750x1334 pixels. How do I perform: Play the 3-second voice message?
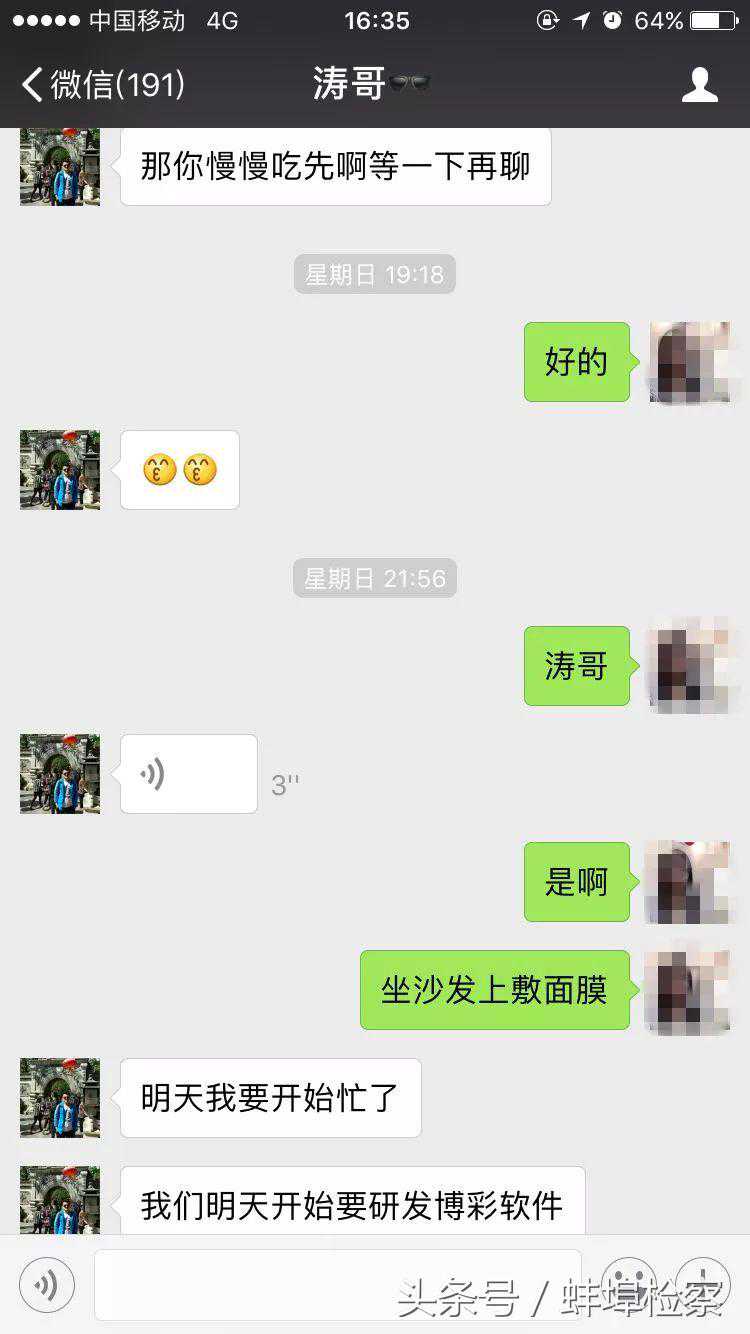(x=189, y=774)
